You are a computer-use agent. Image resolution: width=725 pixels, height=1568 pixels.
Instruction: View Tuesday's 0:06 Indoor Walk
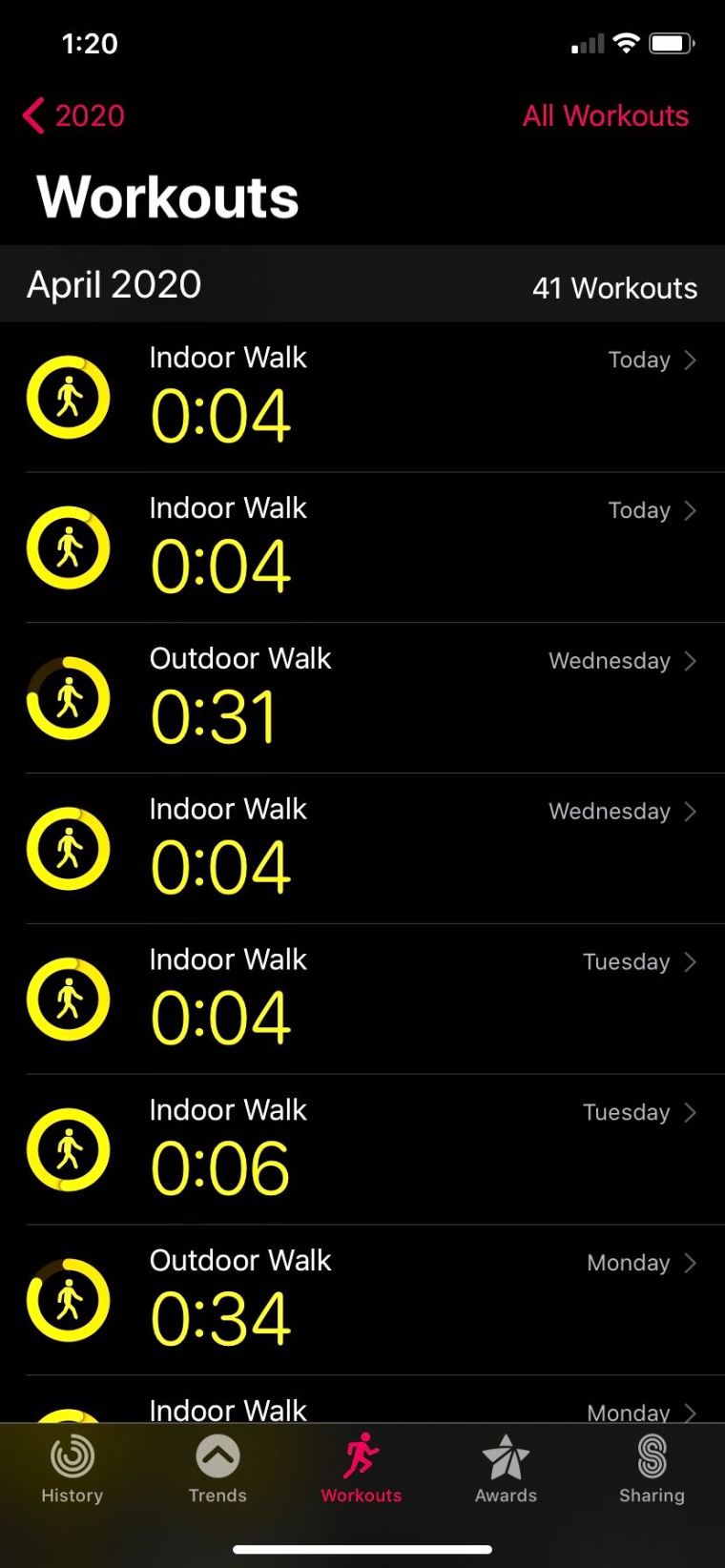pos(362,1150)
